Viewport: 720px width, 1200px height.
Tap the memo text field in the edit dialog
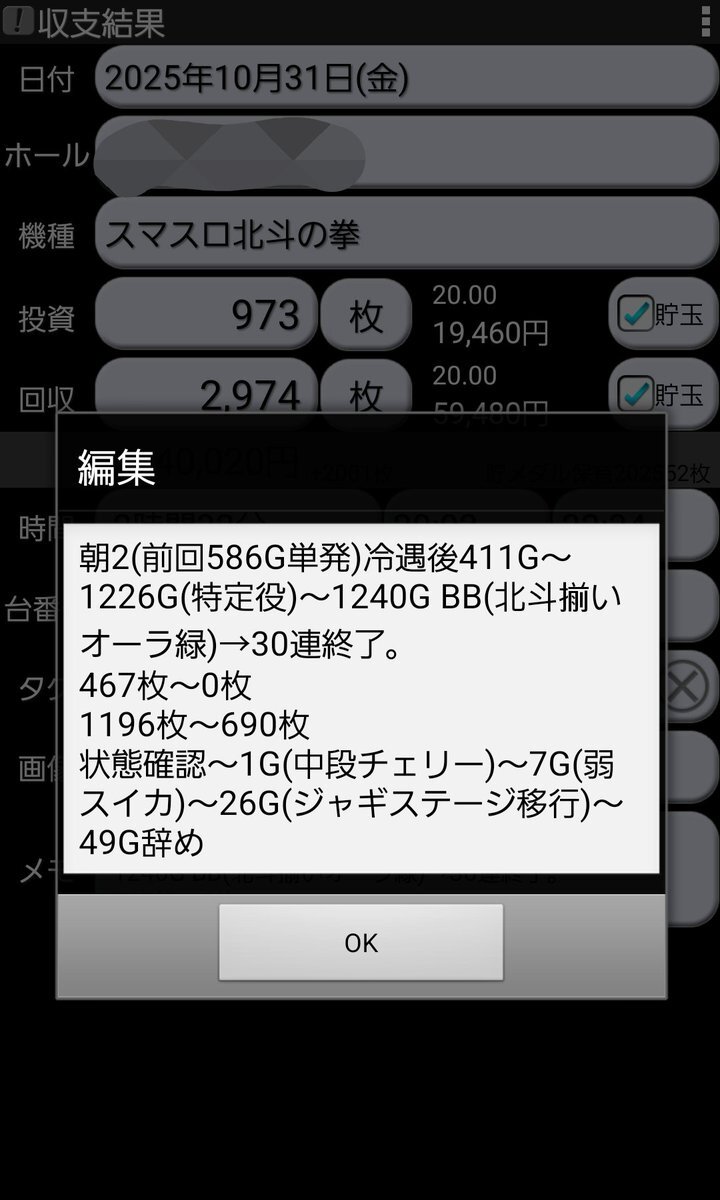click(360, 697)
